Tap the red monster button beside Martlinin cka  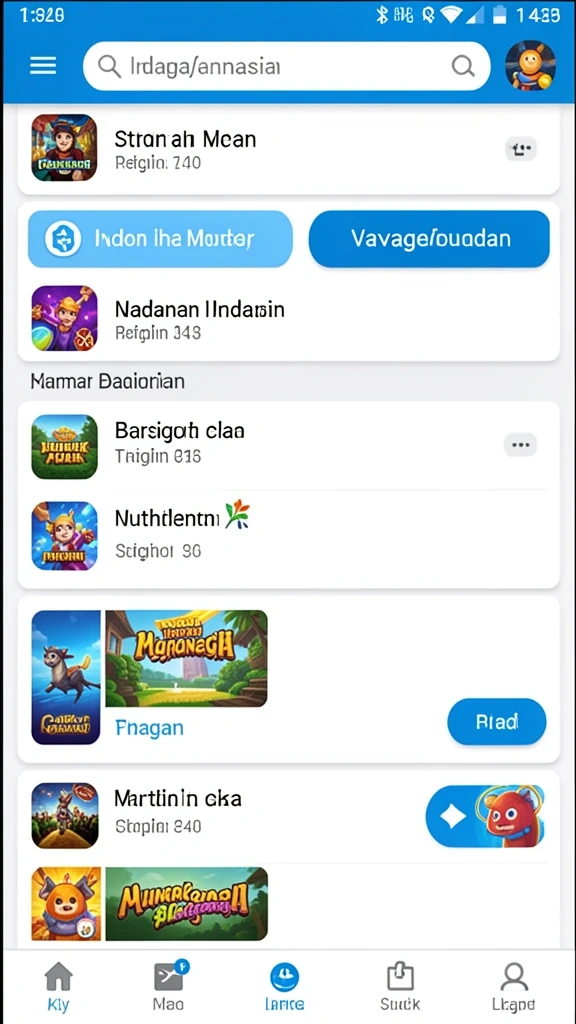(x=485, y=816)
